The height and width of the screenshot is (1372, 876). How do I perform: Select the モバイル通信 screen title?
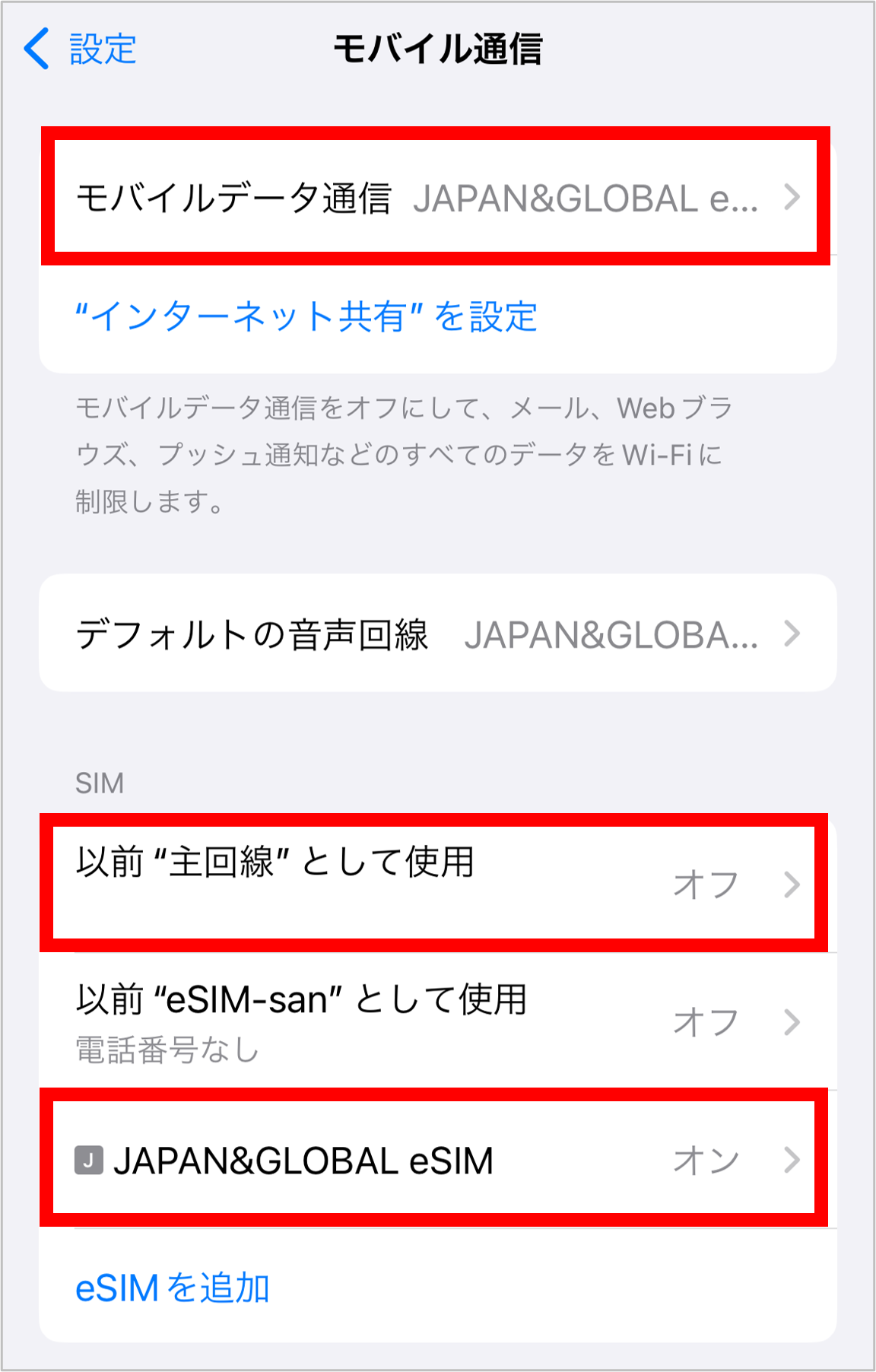pos(438,47)
